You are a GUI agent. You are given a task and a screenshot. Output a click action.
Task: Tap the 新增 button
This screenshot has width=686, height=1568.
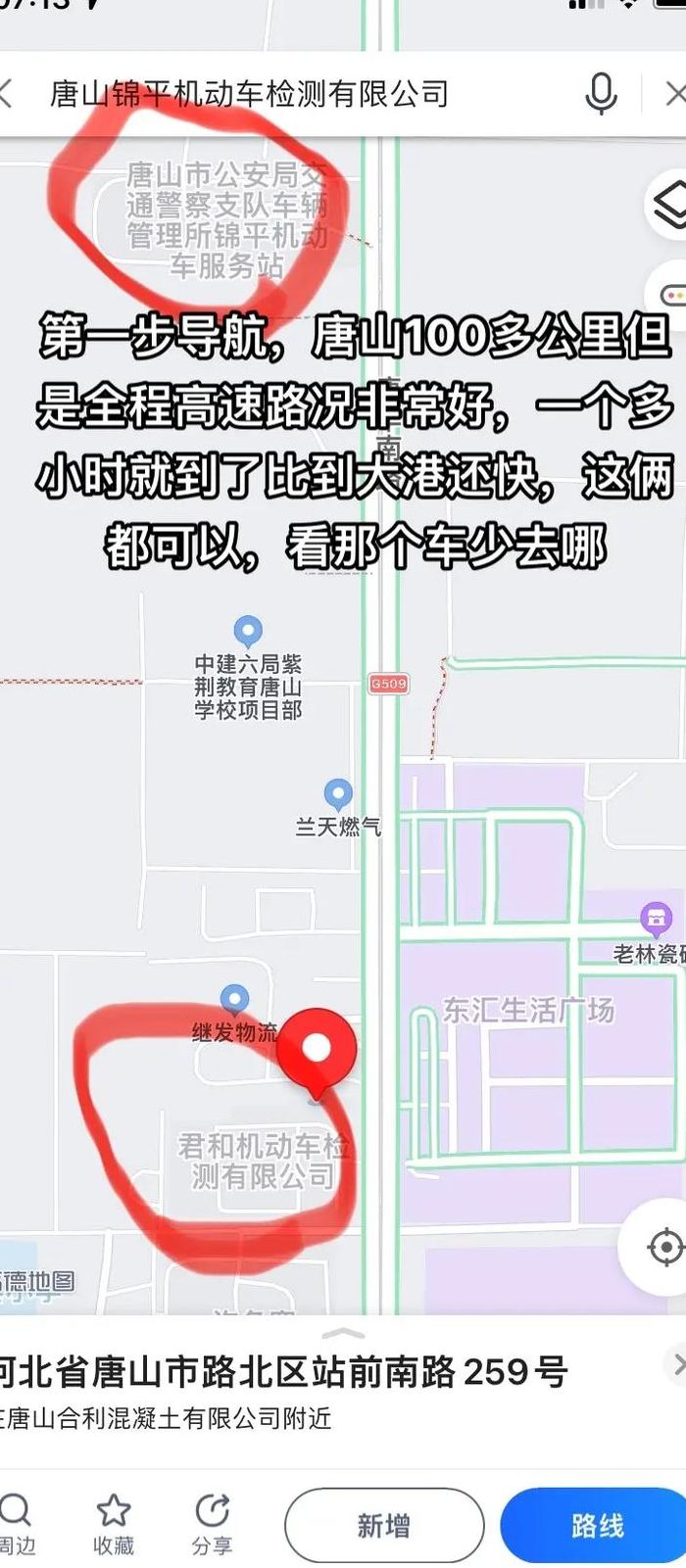tap(384, 1525)
